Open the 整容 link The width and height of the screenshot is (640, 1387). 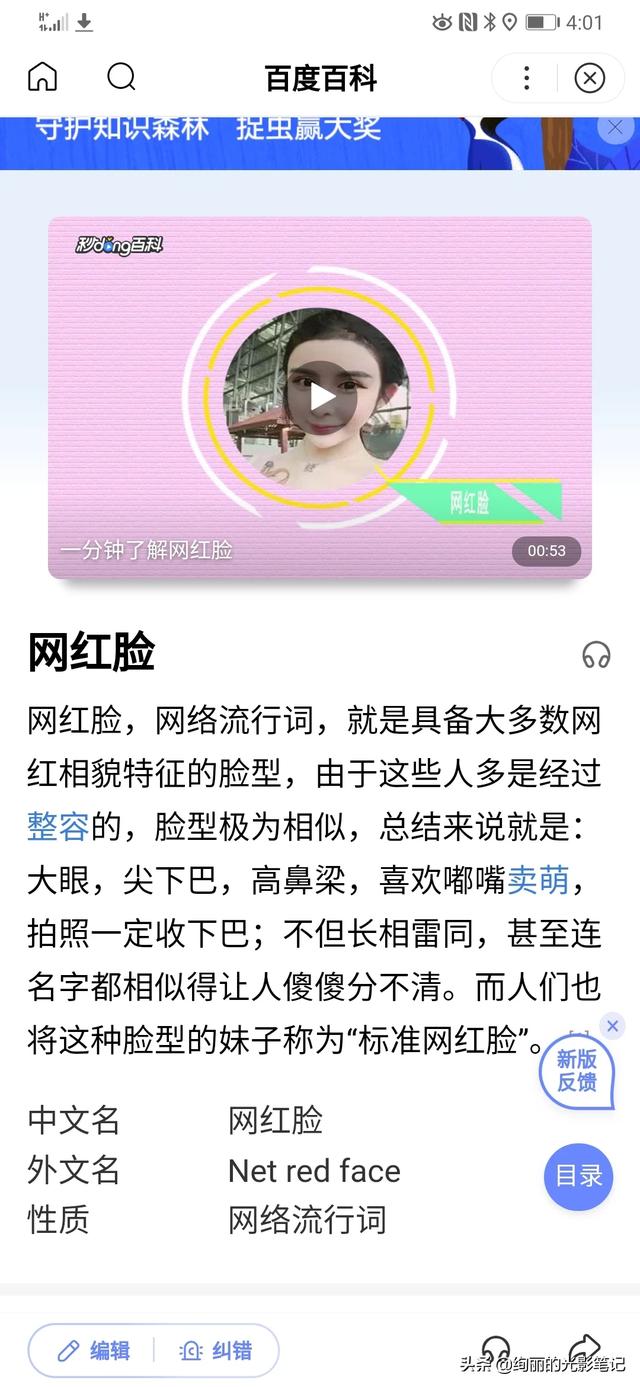tap(58, 827)
